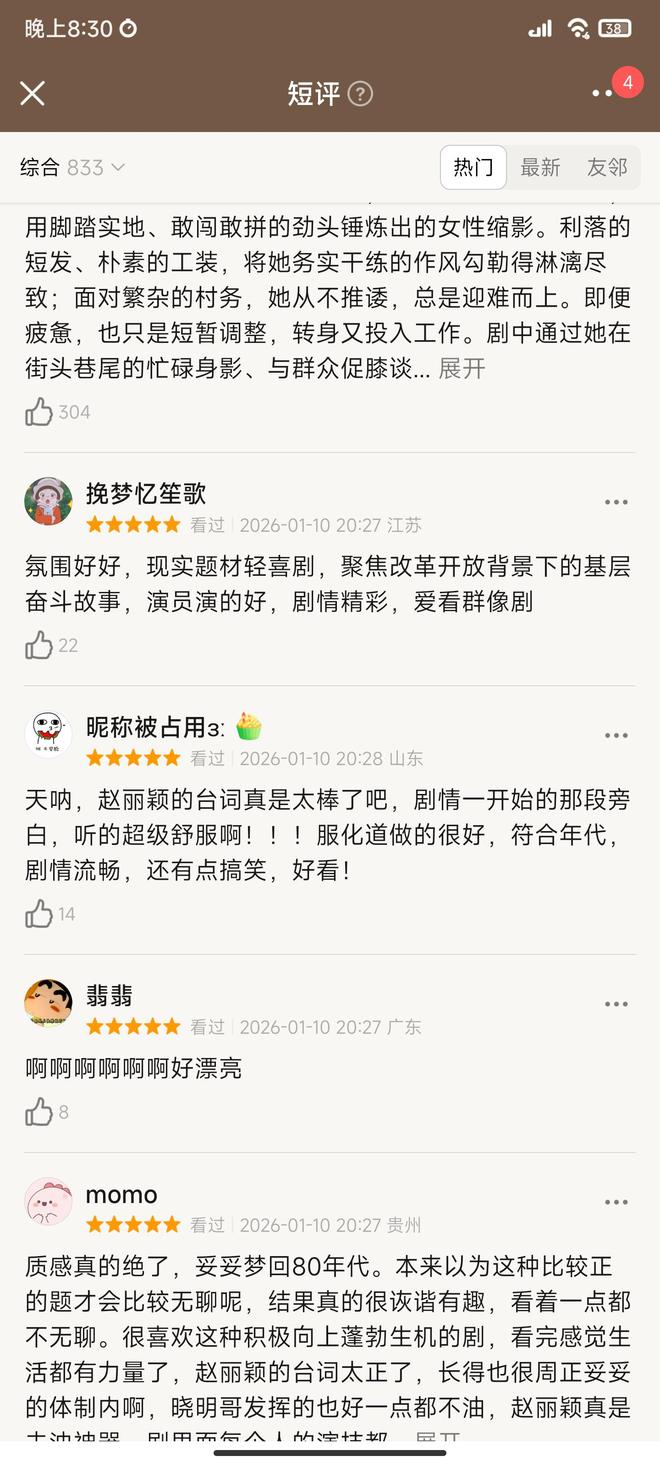Open more options on 挽梦忆笙歌's review
This screenshot has height=1467, width=660.
tap(616, 502)
